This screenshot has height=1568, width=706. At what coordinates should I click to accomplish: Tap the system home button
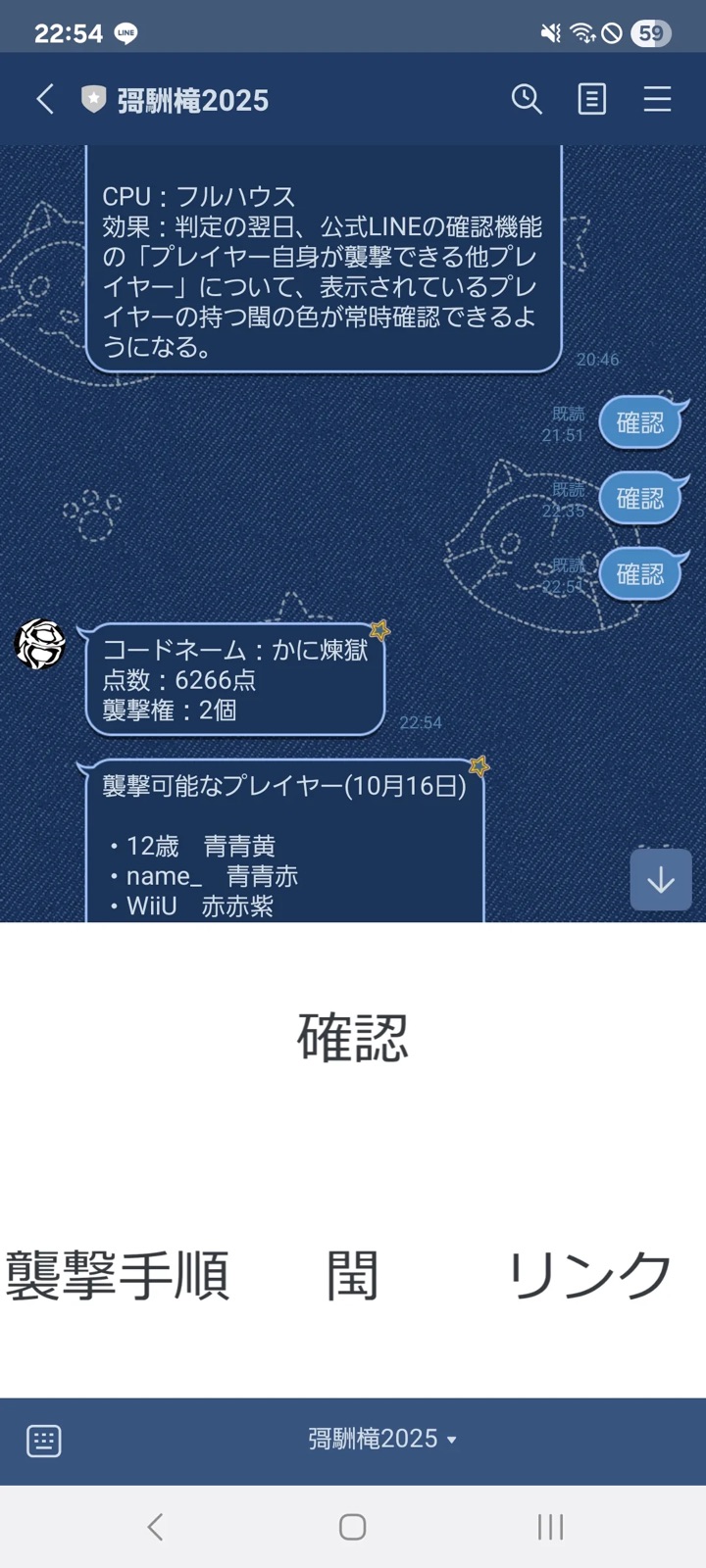pos(352,1527)
